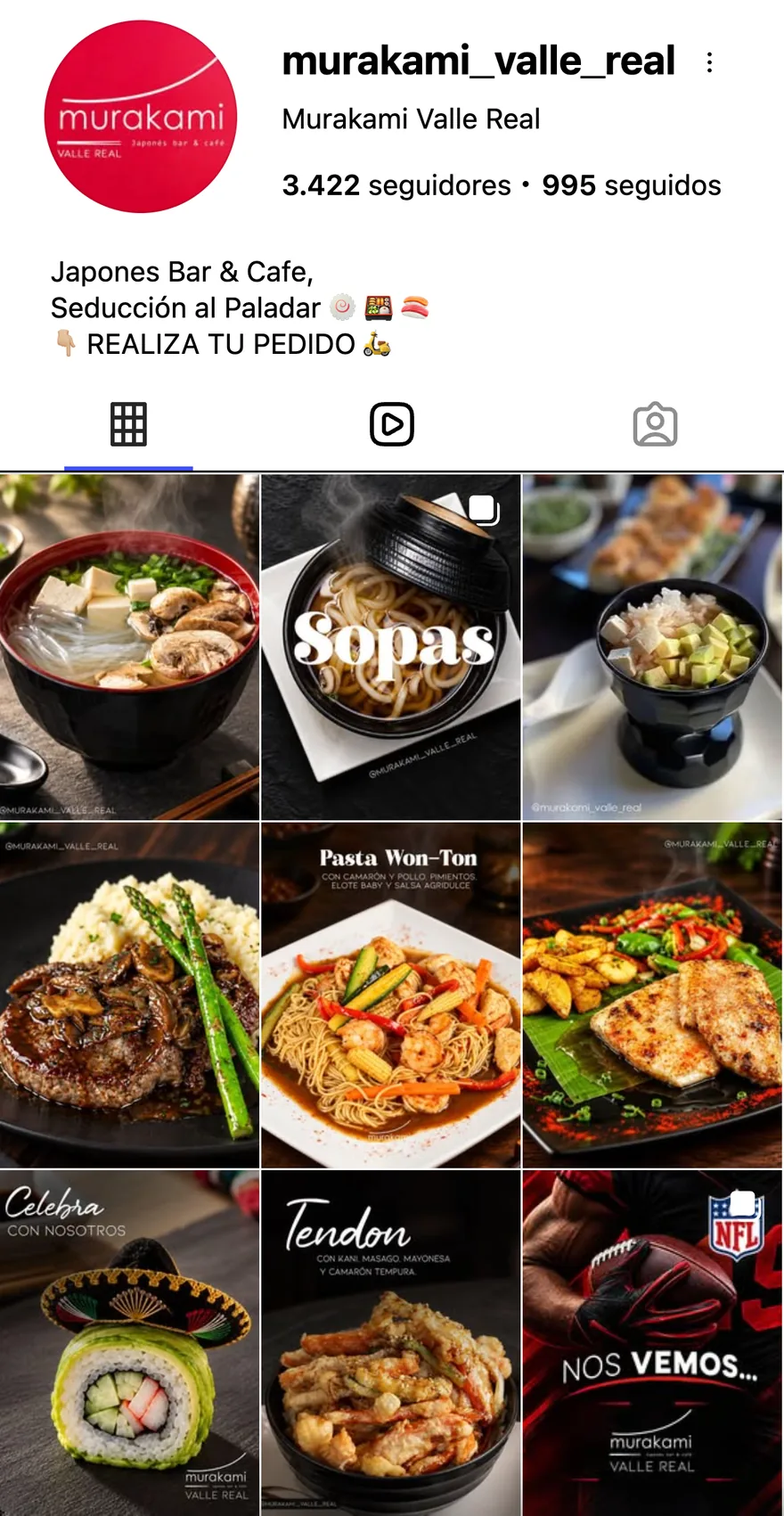The height and width of the screenshot is (1516, 784).
Task: View the 995 seguidos list
Action: (x=632, y=185)
